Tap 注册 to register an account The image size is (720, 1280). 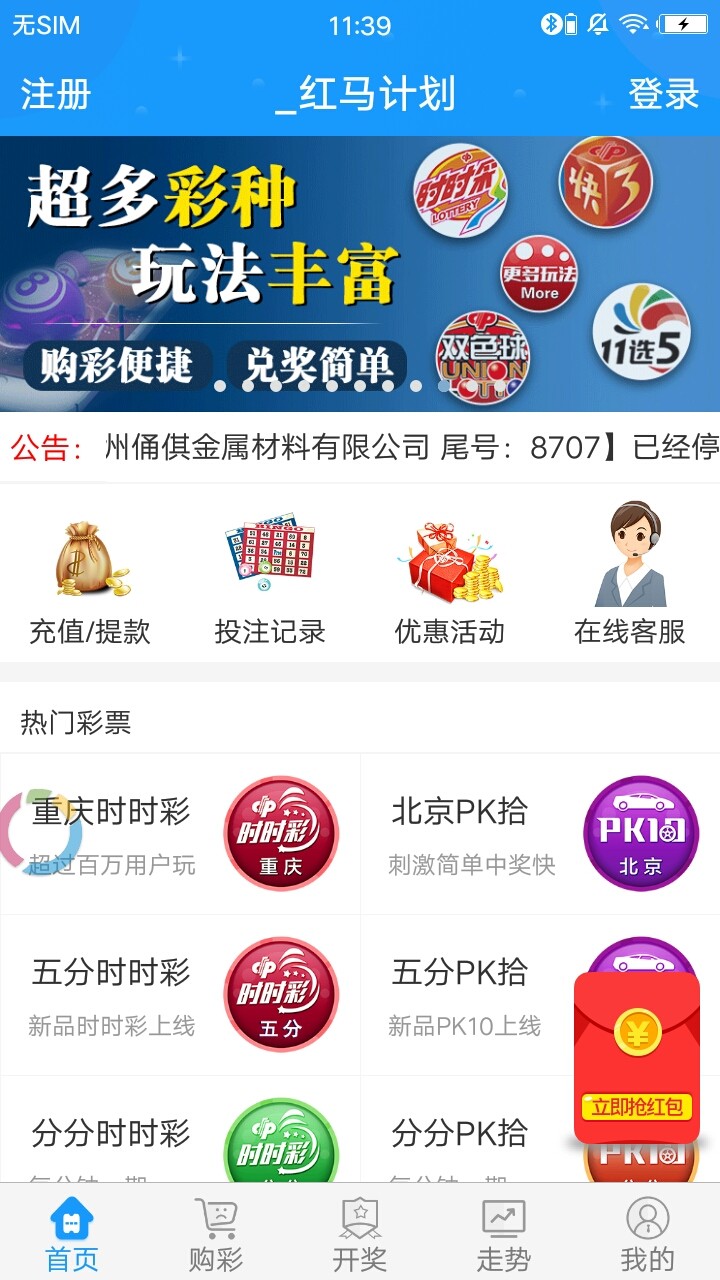[55, 95]
